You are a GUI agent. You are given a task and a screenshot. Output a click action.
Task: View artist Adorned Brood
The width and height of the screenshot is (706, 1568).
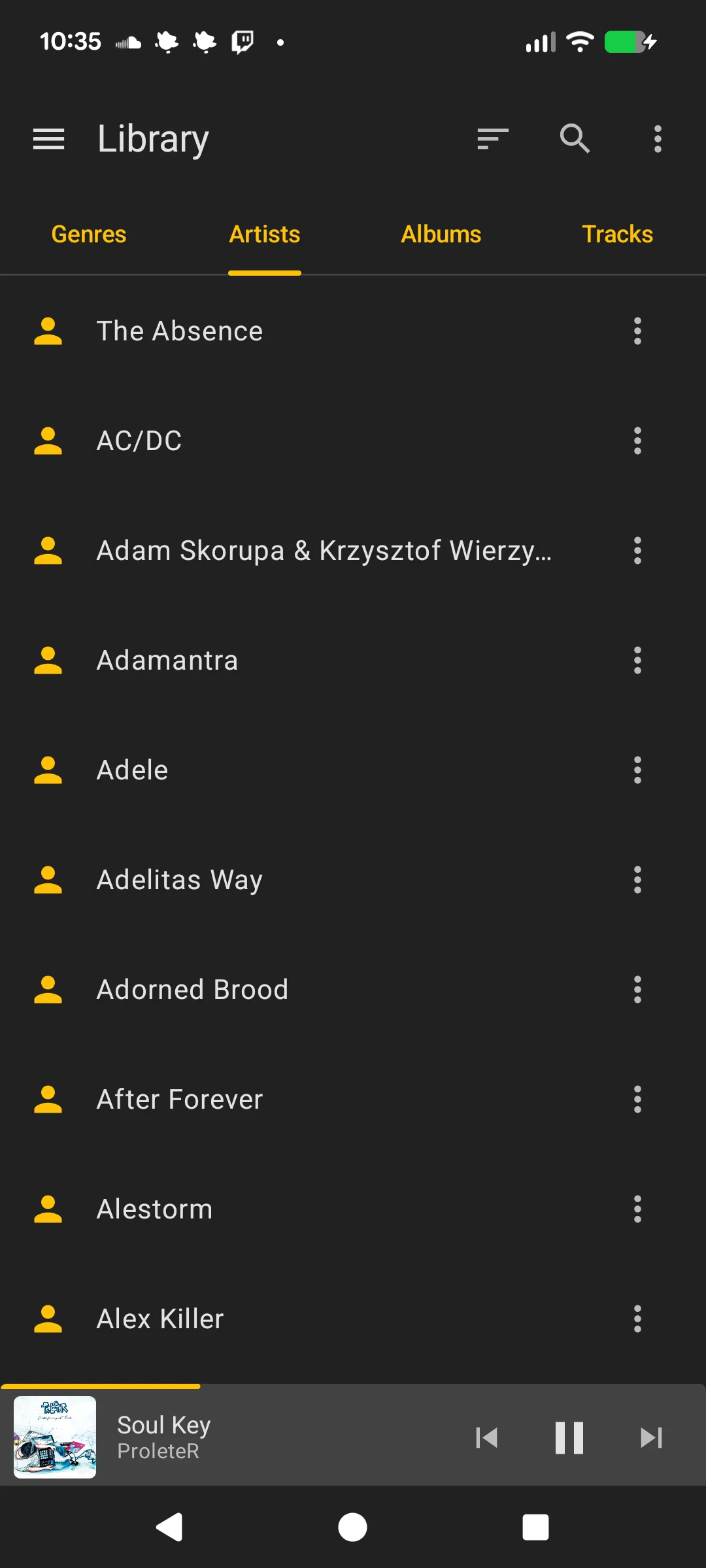192,990
